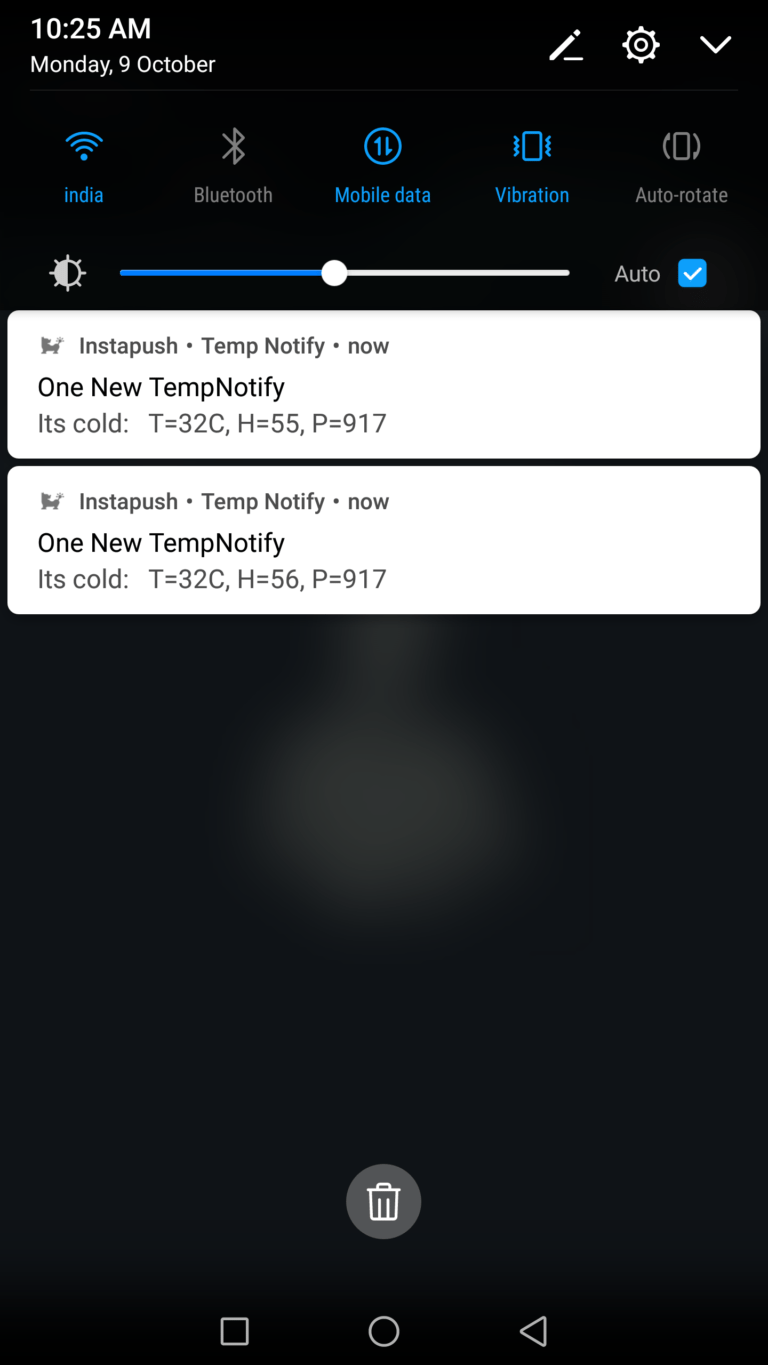The width and height of the screenshot is (768, 1365).
Task: Open recent apps from the navigation bar
Action: click(234, 1331)
